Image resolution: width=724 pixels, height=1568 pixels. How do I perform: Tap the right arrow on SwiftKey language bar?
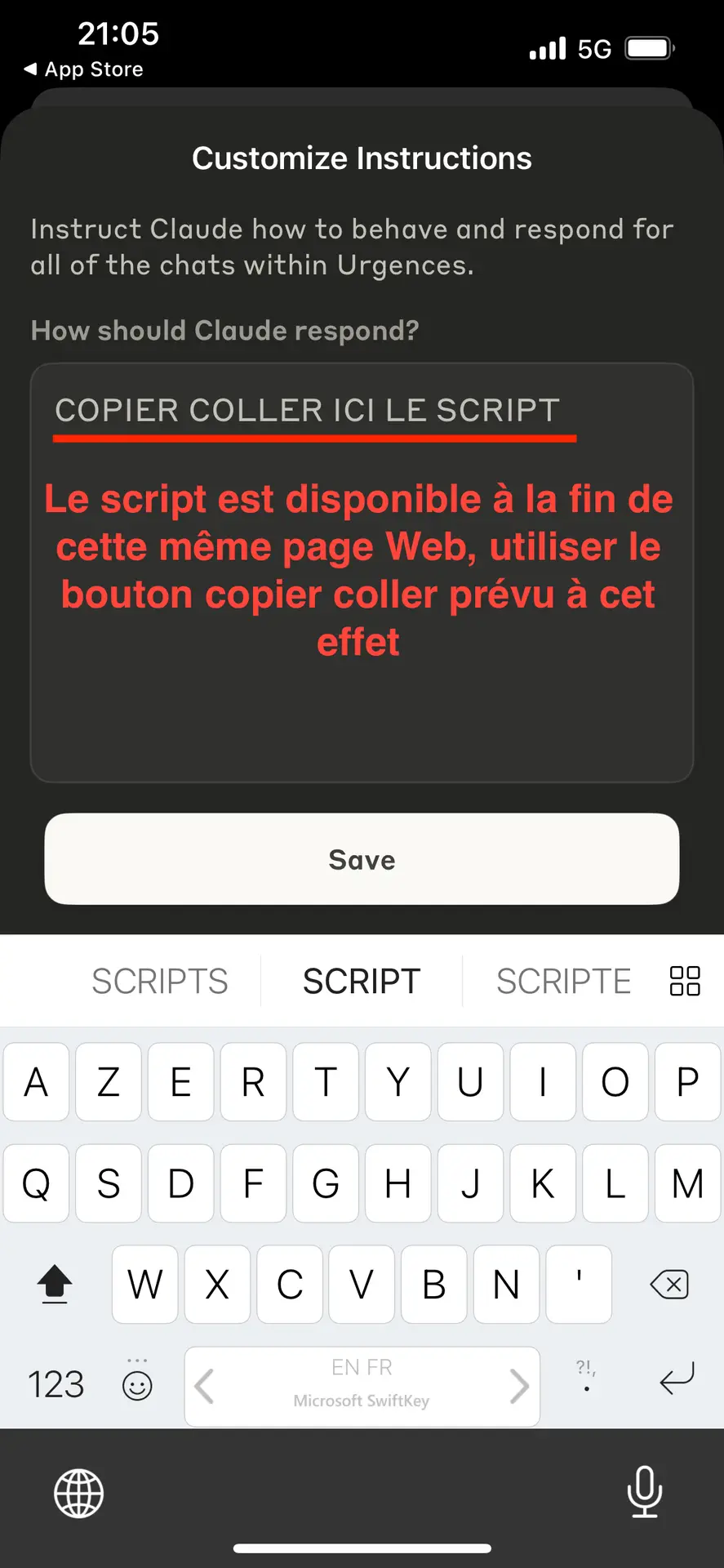click(x=520, y=1384)
